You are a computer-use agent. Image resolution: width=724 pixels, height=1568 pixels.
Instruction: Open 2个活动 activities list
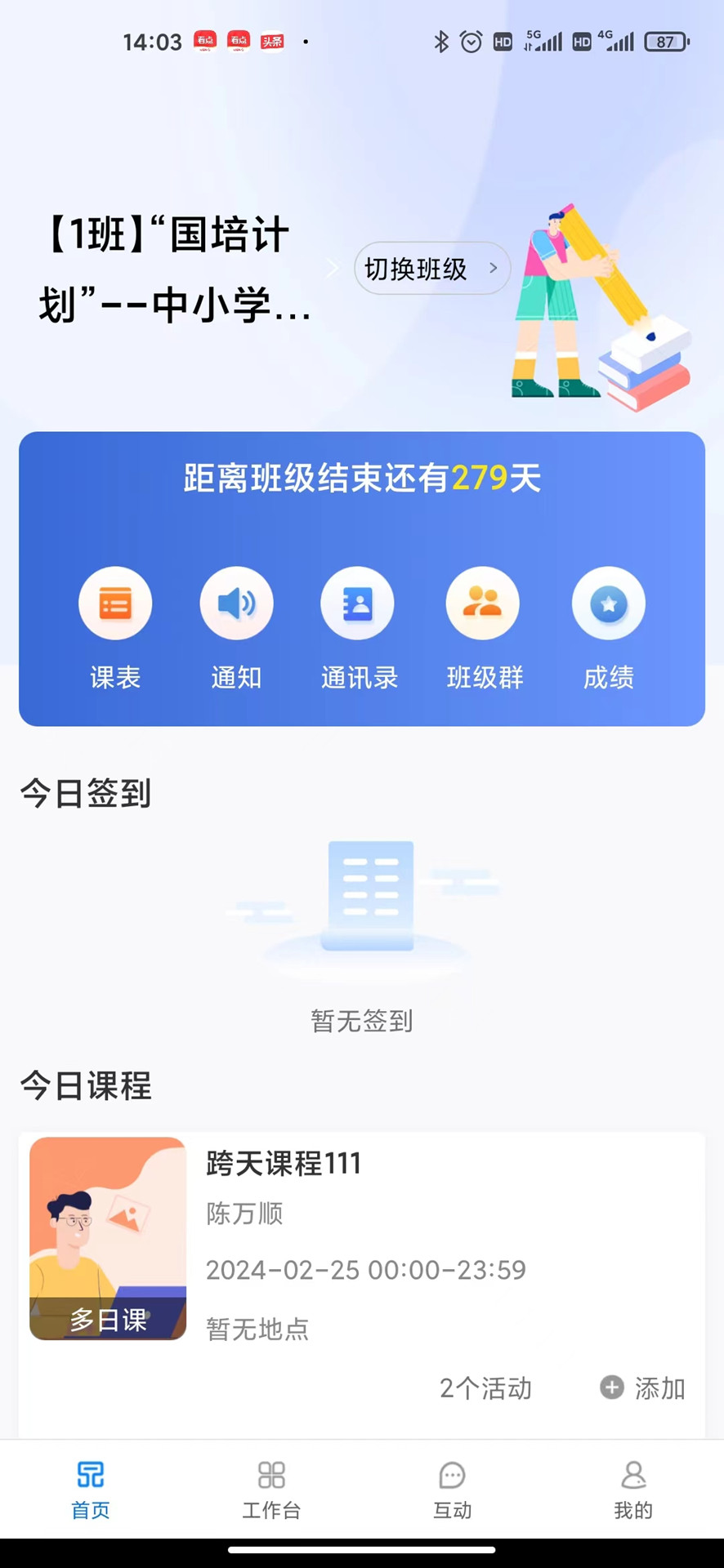485,1388
